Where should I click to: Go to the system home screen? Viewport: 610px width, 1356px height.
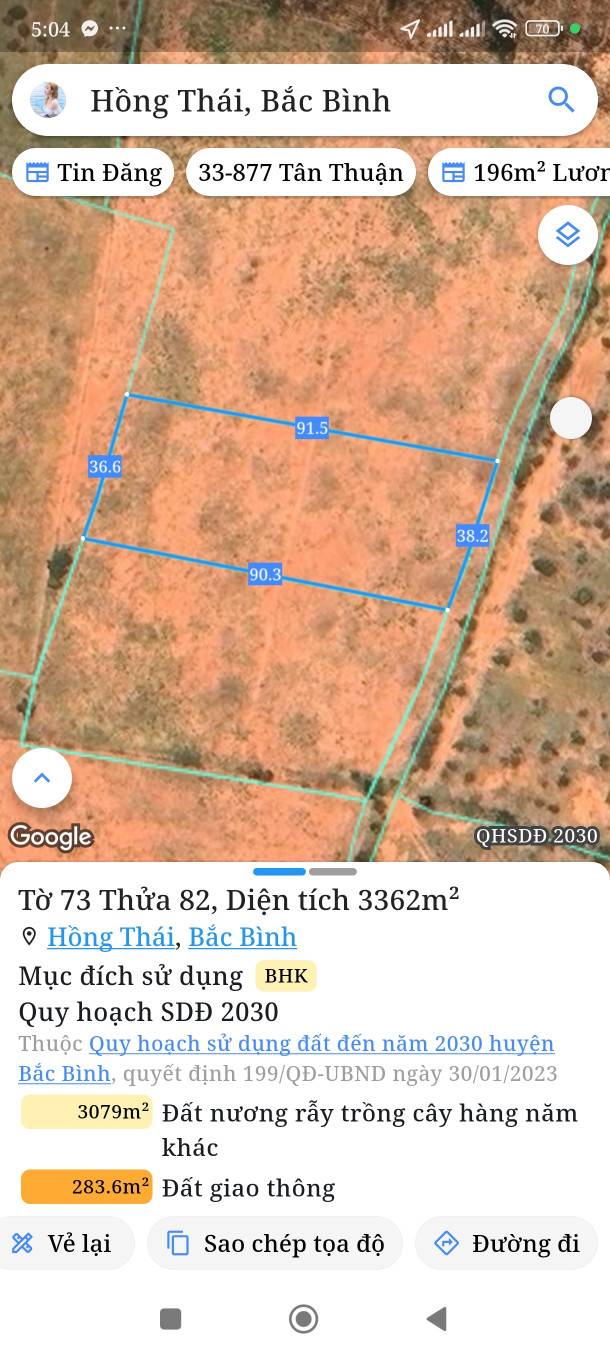pos(303,1319)
